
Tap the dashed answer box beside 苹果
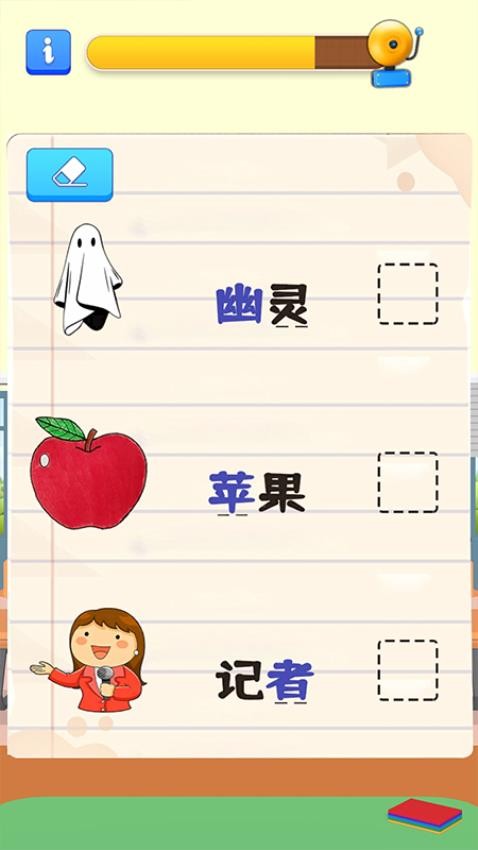408,482
